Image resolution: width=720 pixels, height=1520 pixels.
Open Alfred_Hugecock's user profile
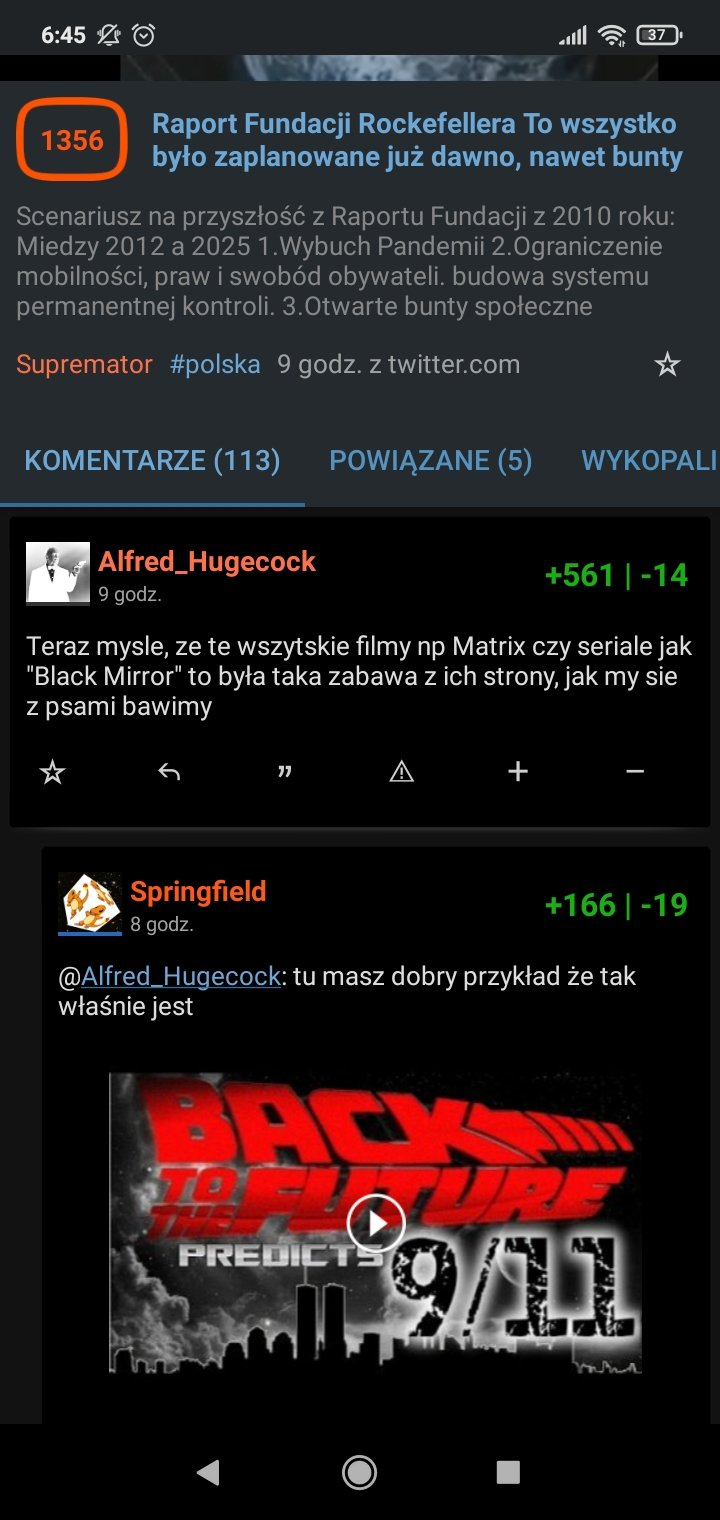207,562
